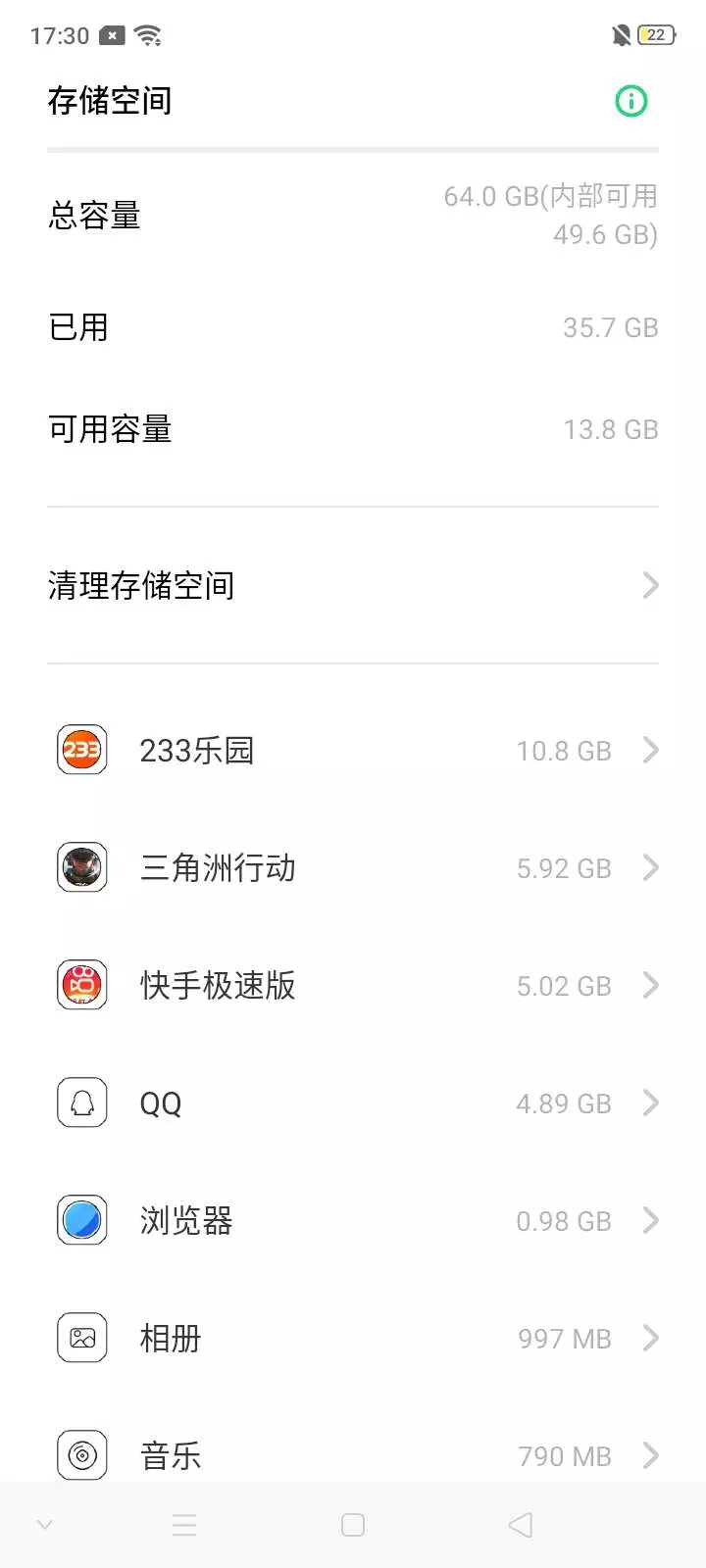Select the 快手极速版 storage row
The image size is (706, 1568).
click(x=353, y=986)
